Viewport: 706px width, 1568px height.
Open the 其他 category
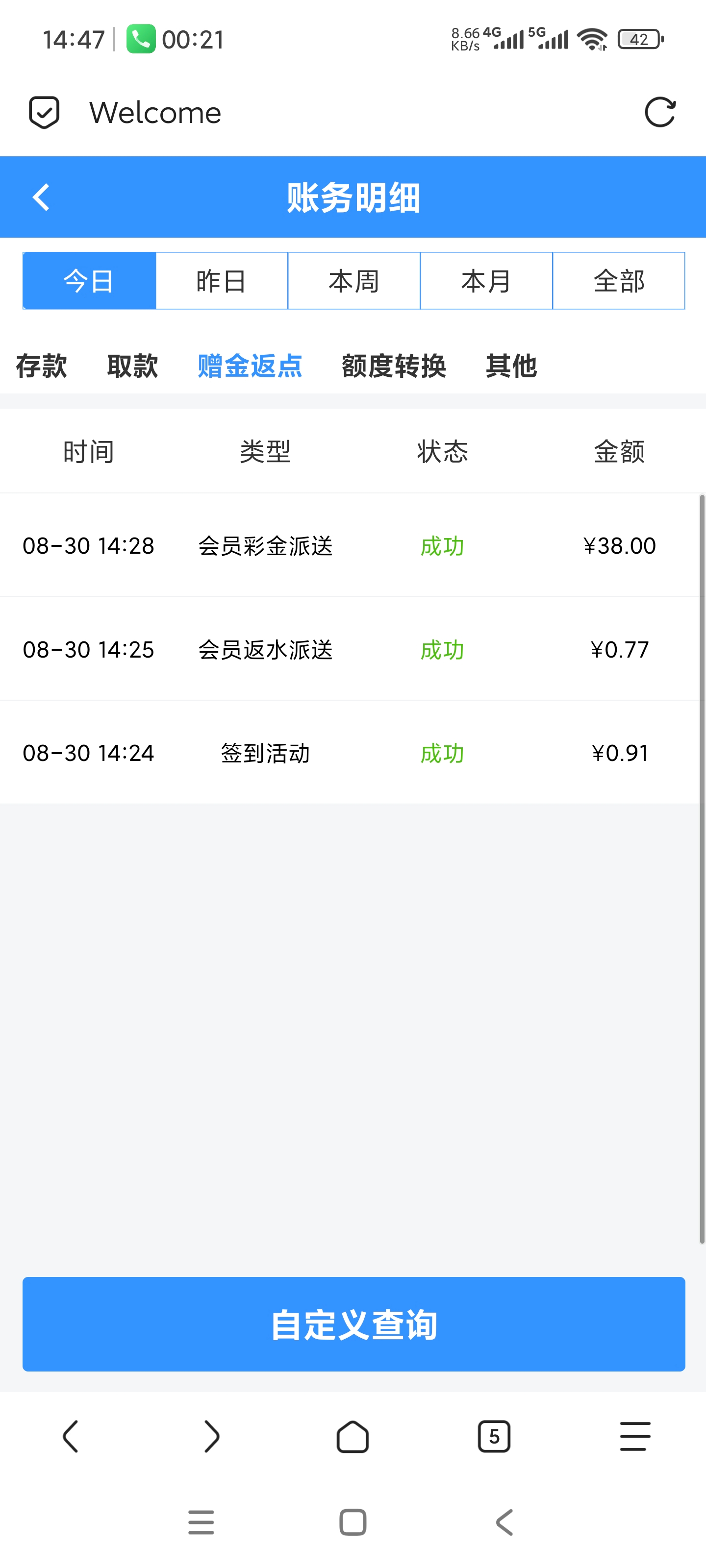(x=511, y=366)
